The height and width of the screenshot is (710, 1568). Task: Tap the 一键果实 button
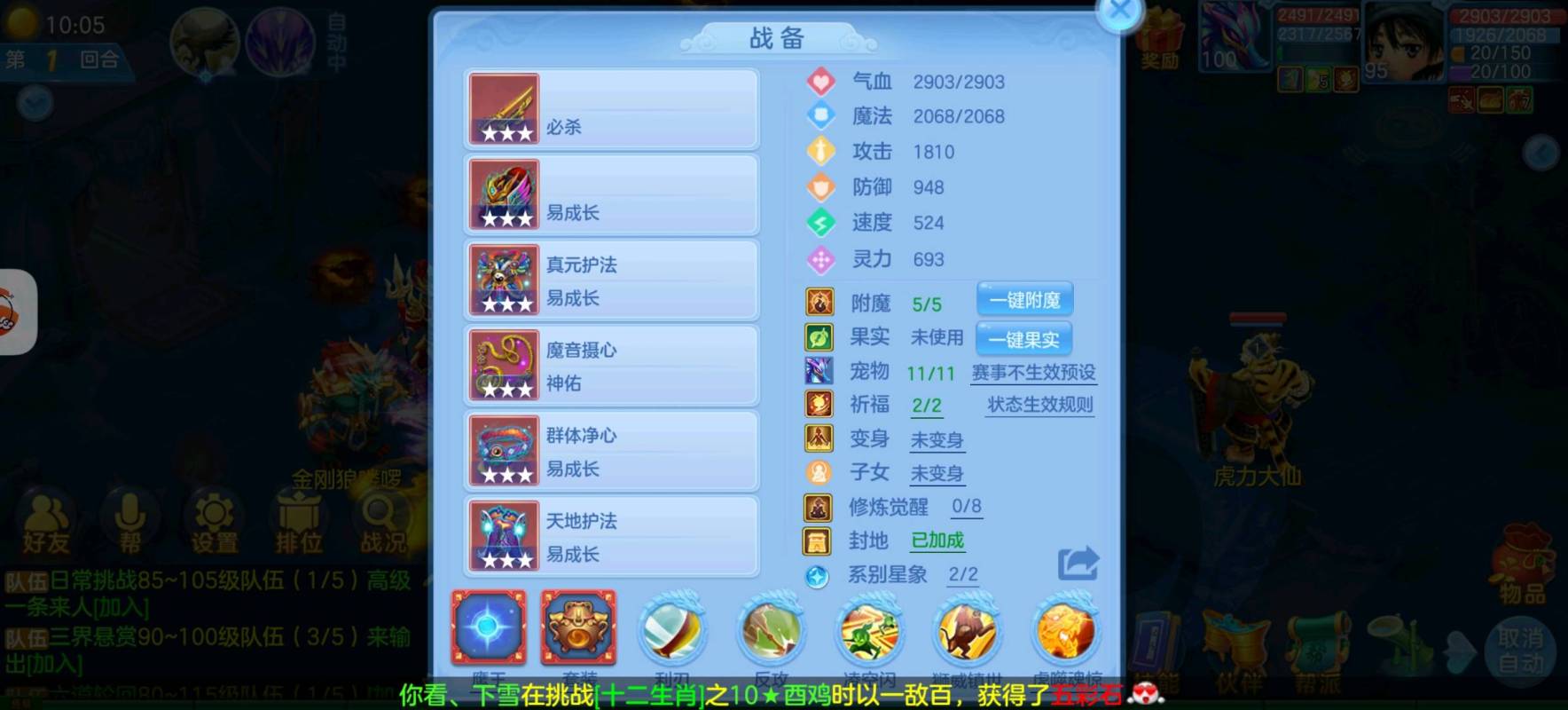click(x=1023, y=339)
